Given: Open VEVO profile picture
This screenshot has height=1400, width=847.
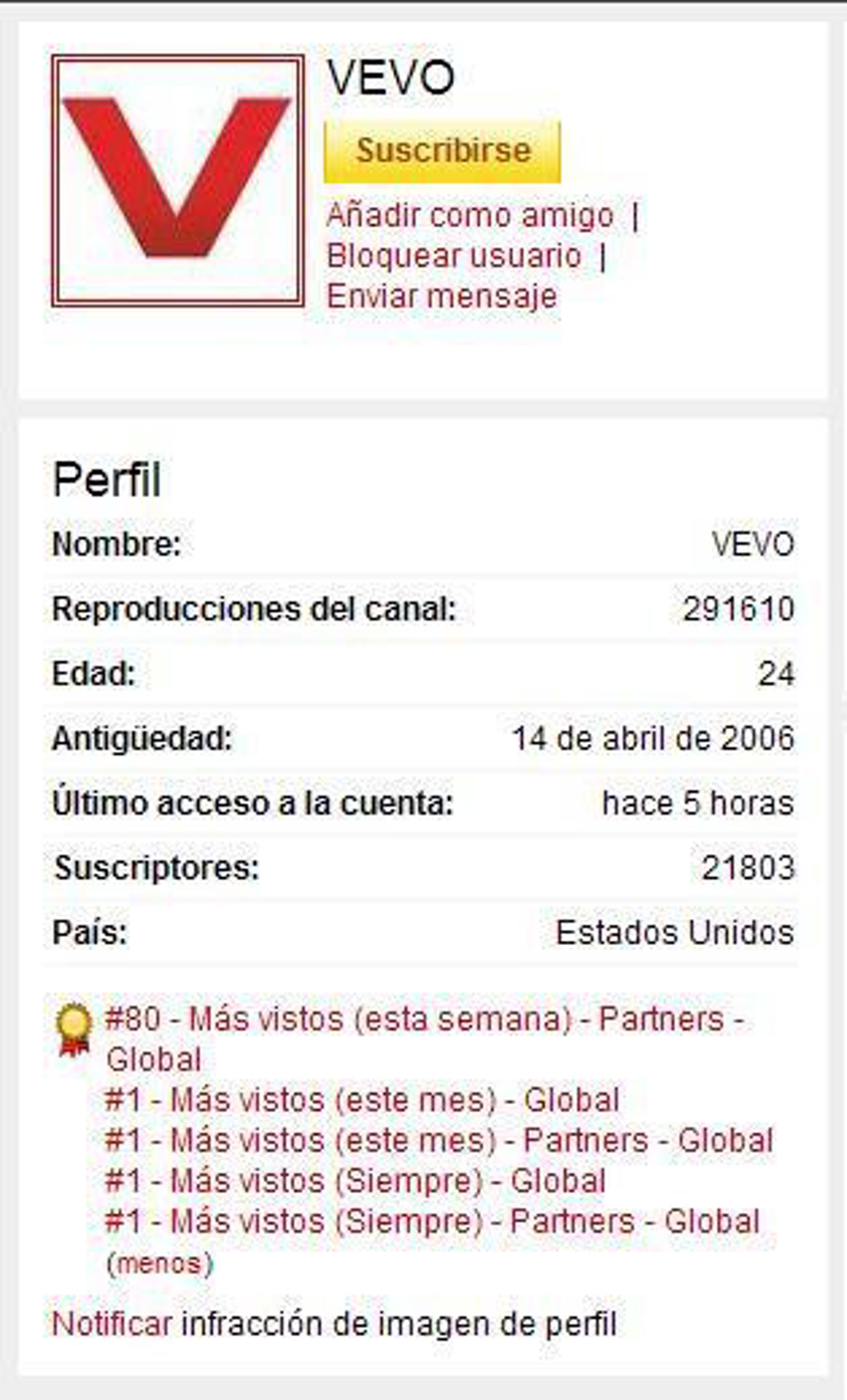Looking at the screenshot, I should coord(178,181).
